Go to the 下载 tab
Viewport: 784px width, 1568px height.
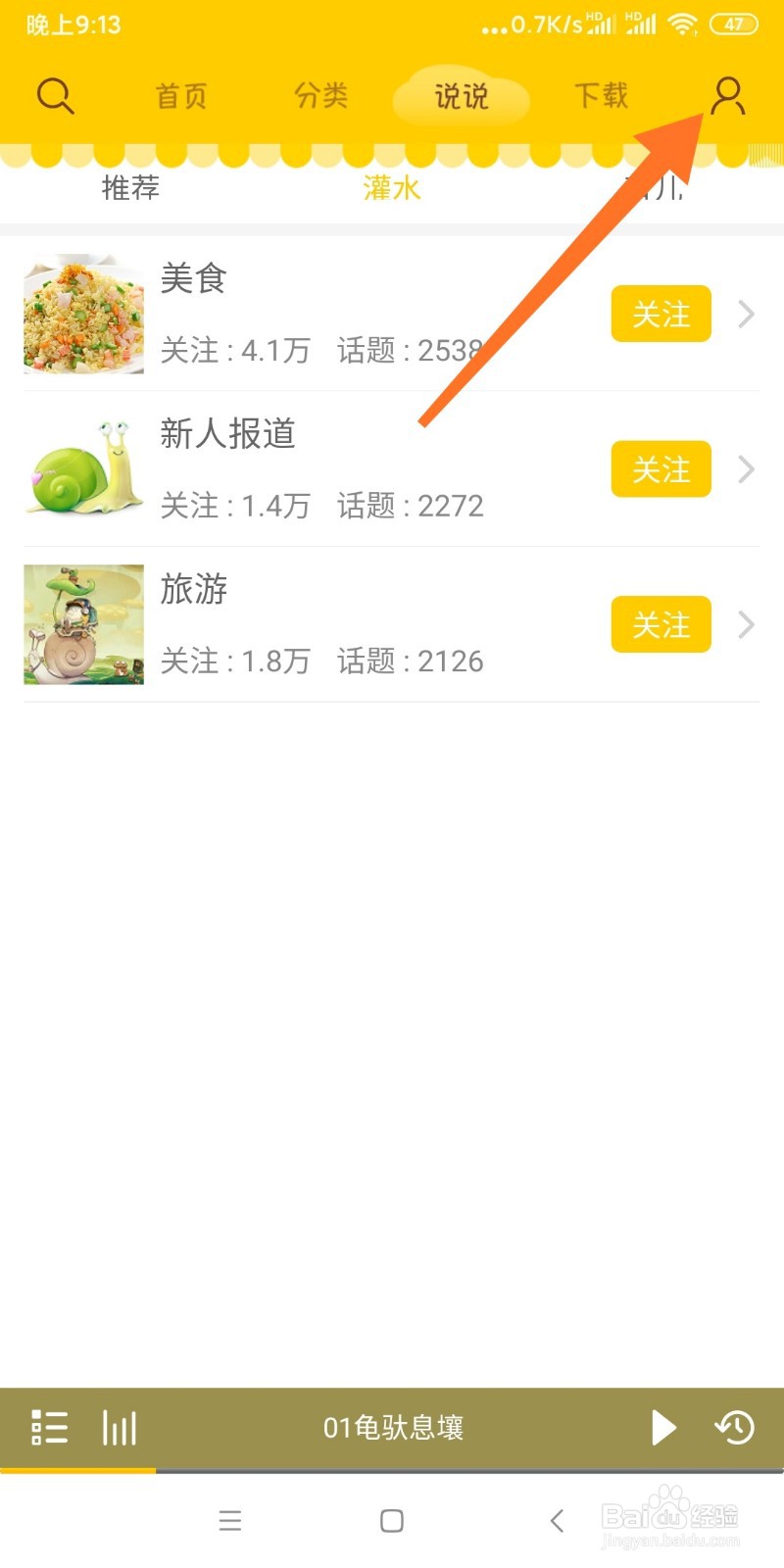(601, 96)
